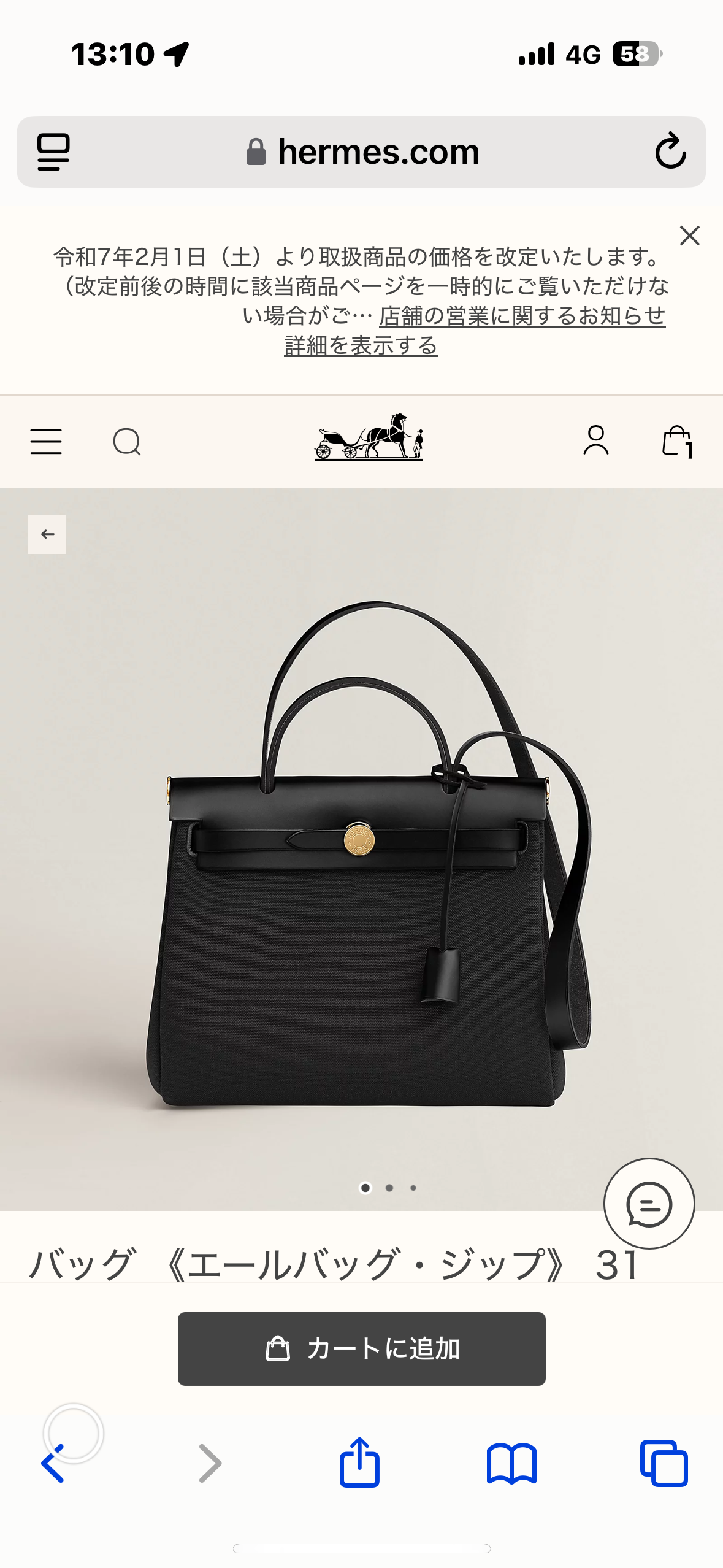This screenshot has width=723, height=1568.
Task: Open the hamburger menu
Action: pyautogui.click(x=46, y=442)
